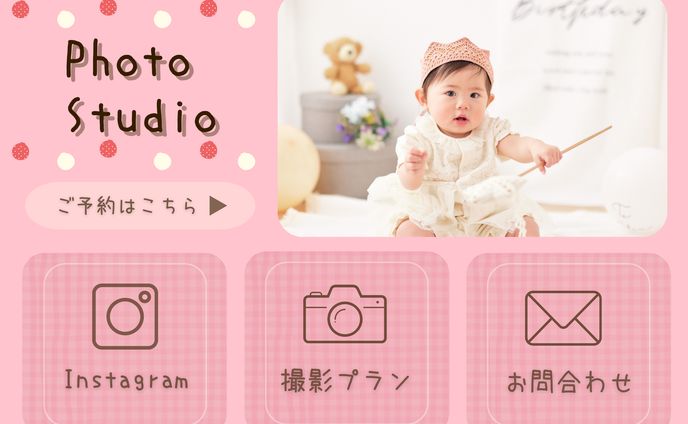The width and height of the screenshot is (688, 424).
Task: Tap the ご予約はこちら reservation button
Action: (140, 206)
